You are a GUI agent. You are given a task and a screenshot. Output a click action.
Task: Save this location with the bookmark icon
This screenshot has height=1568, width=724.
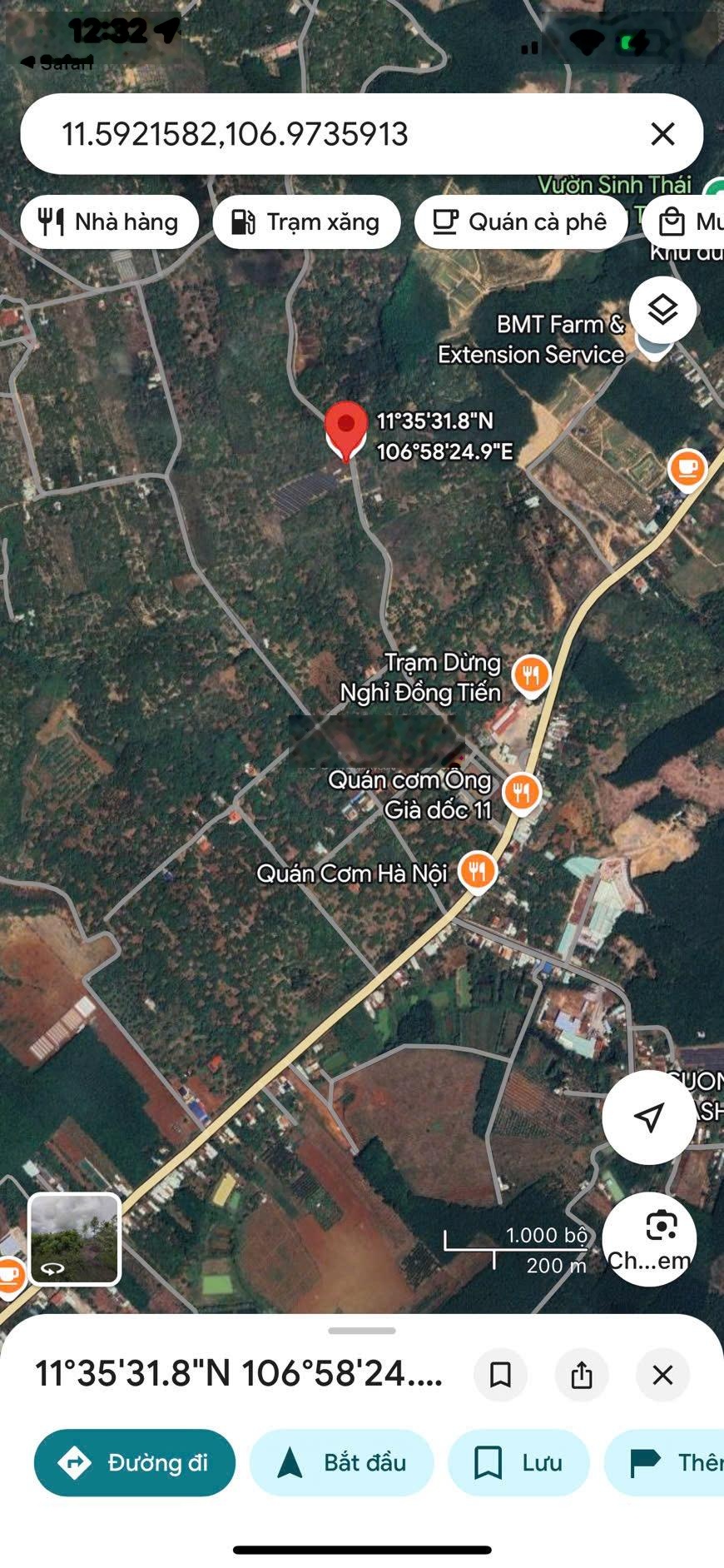point(500,1375)
